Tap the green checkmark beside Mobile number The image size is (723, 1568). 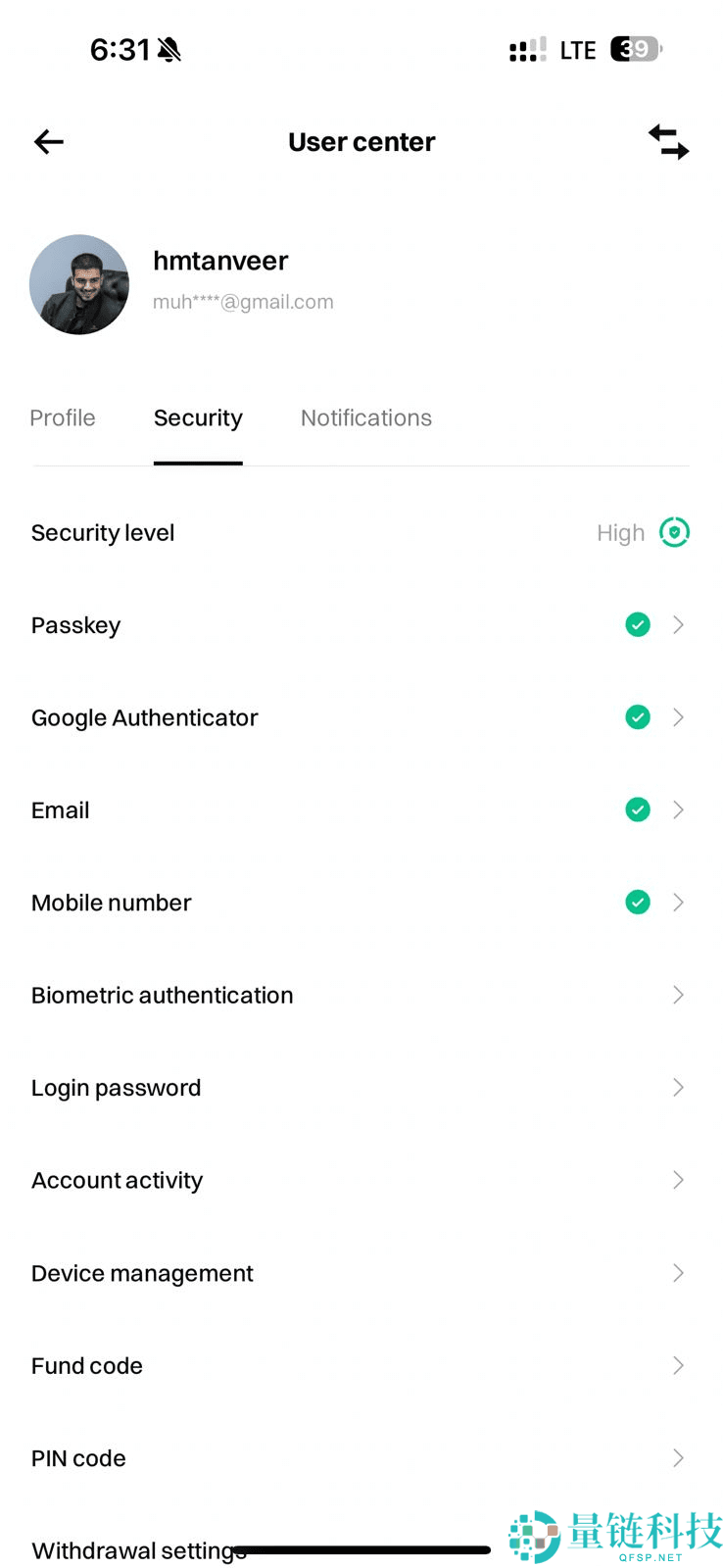coord(637,902)
